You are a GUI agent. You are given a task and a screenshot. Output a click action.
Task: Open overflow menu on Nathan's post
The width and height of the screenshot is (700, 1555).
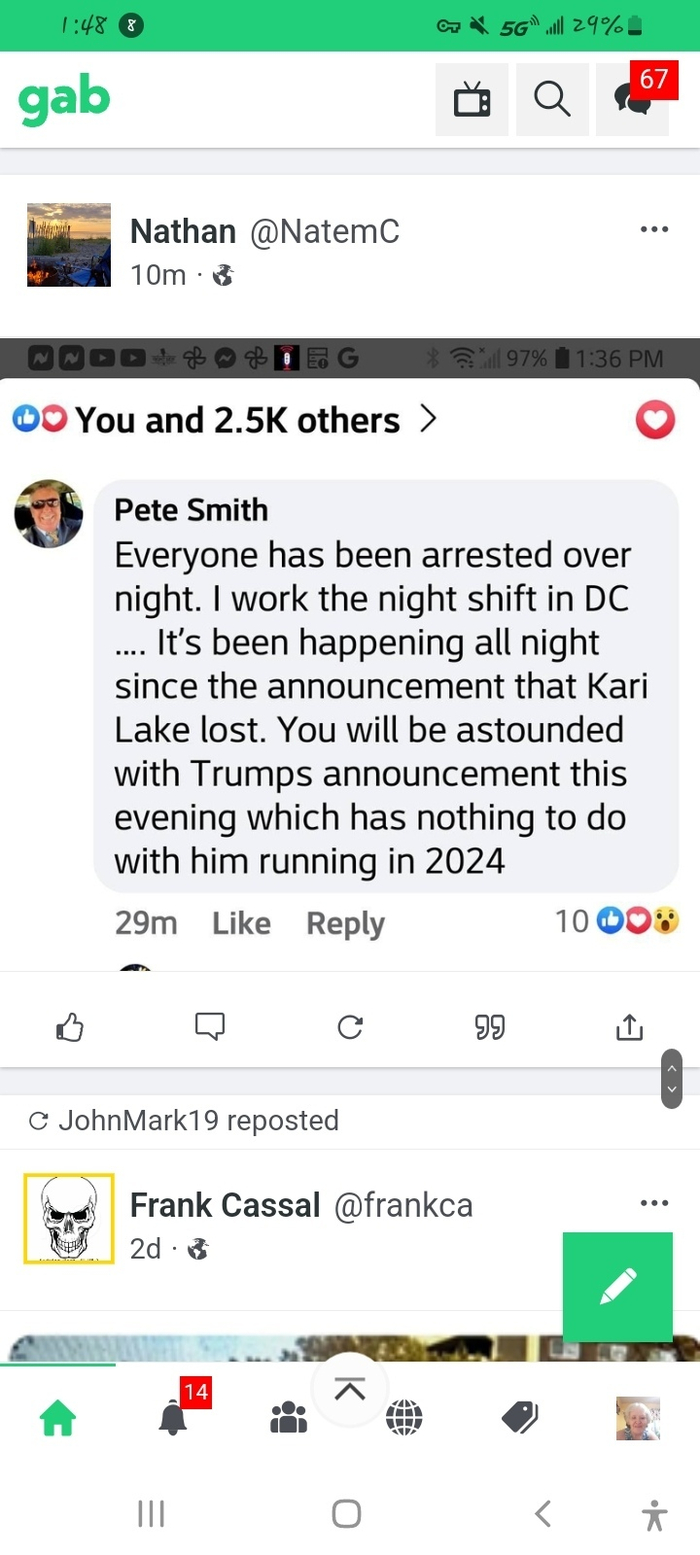pos(654,230)
